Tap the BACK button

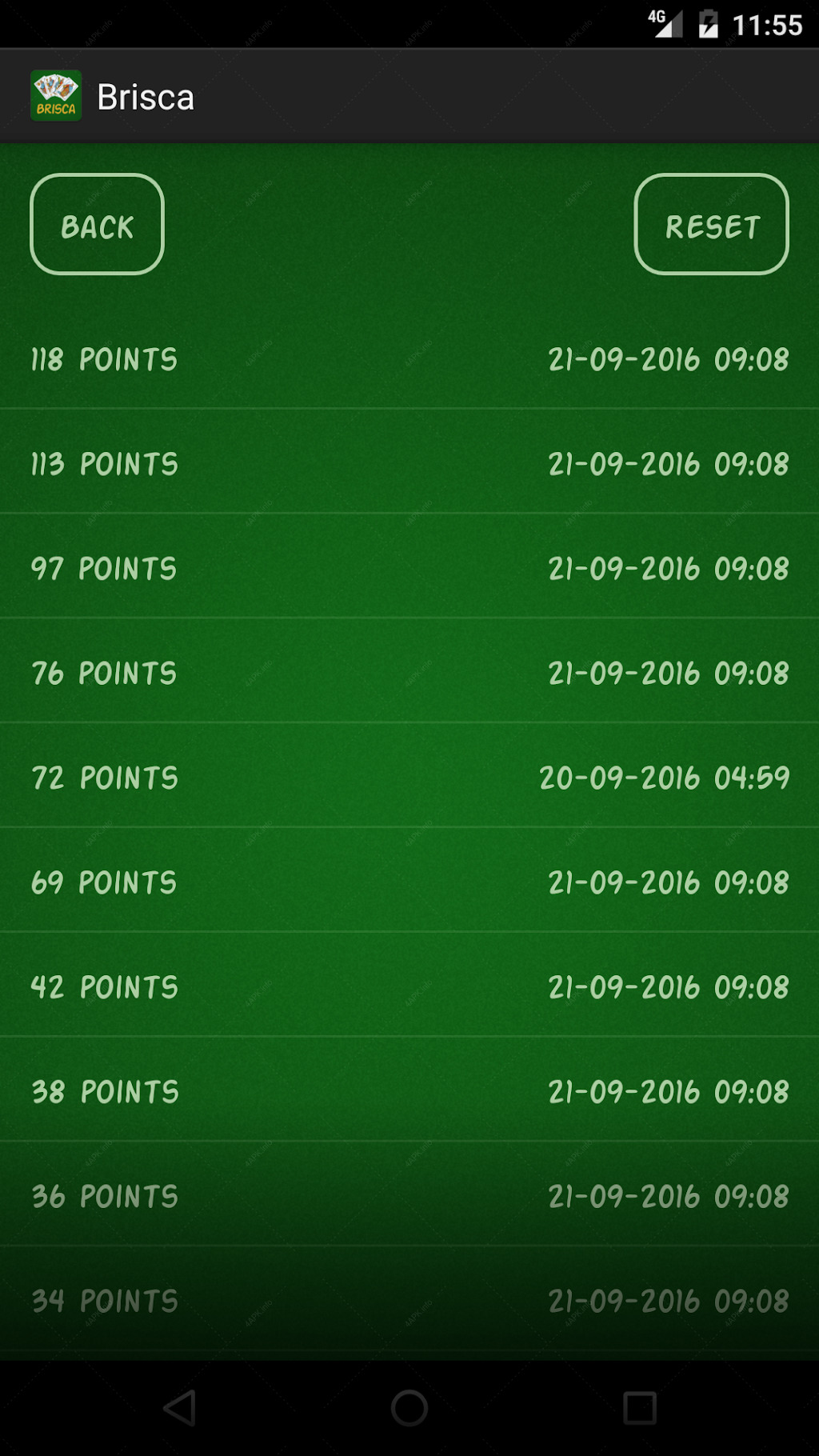point(97,224)
